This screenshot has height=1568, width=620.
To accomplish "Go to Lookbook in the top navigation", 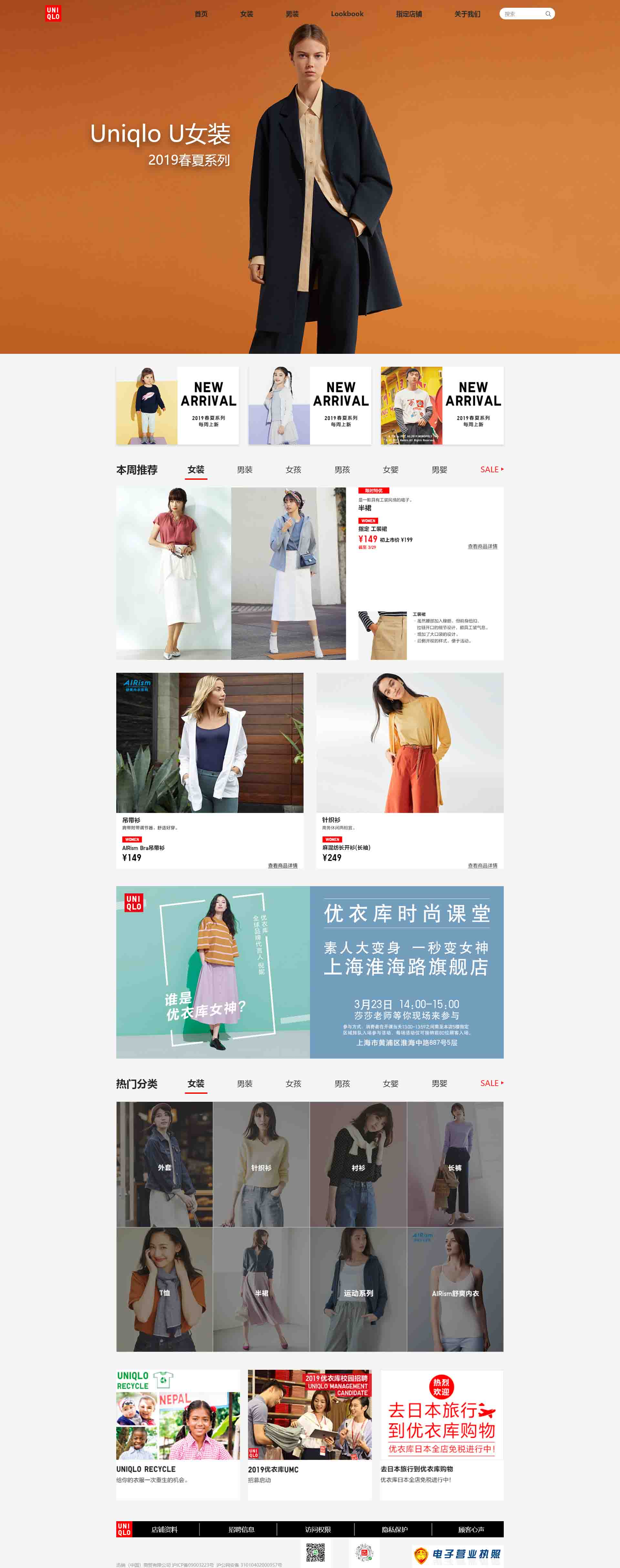I will click(346, 14).
